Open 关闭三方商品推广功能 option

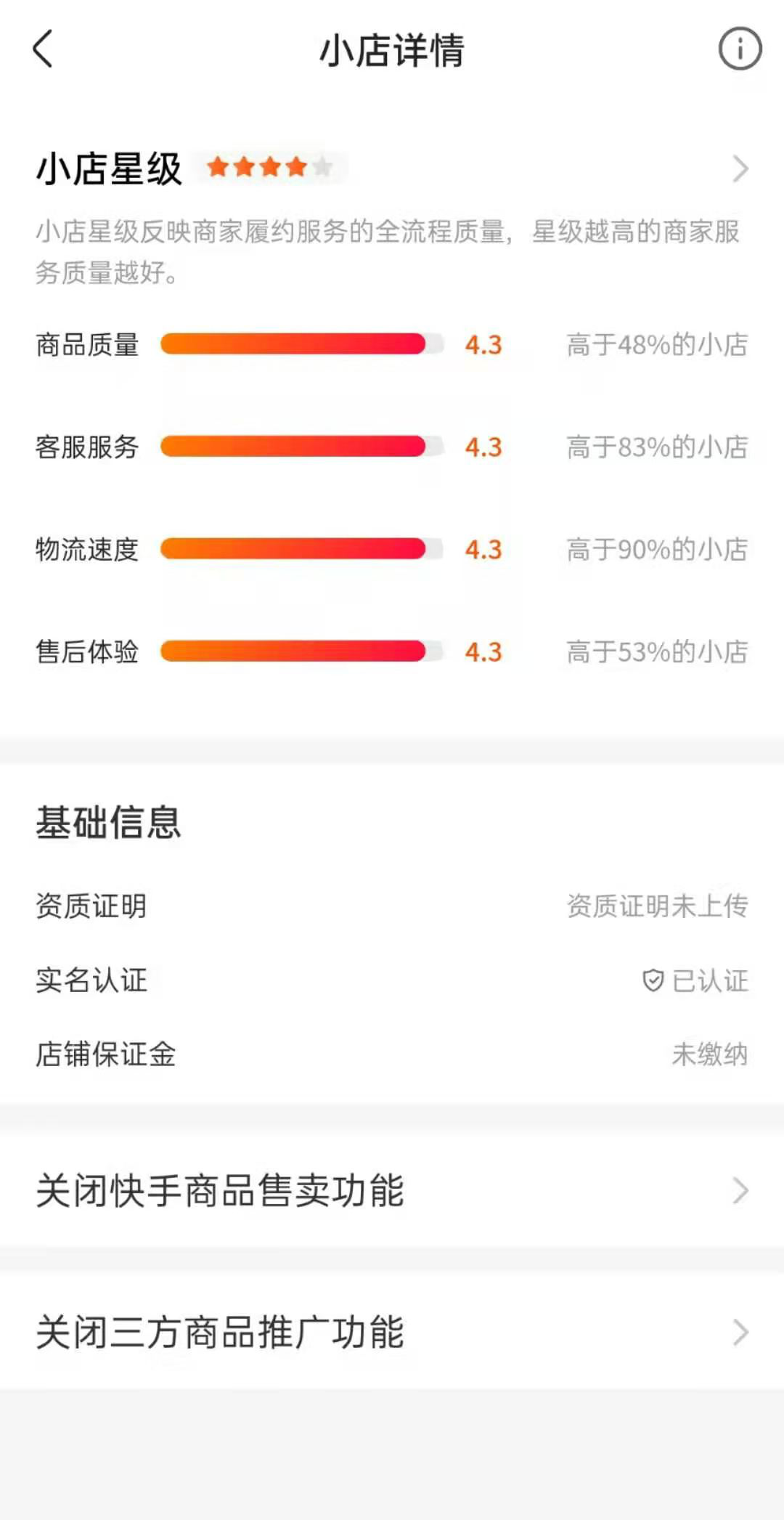click(392, 1333)
